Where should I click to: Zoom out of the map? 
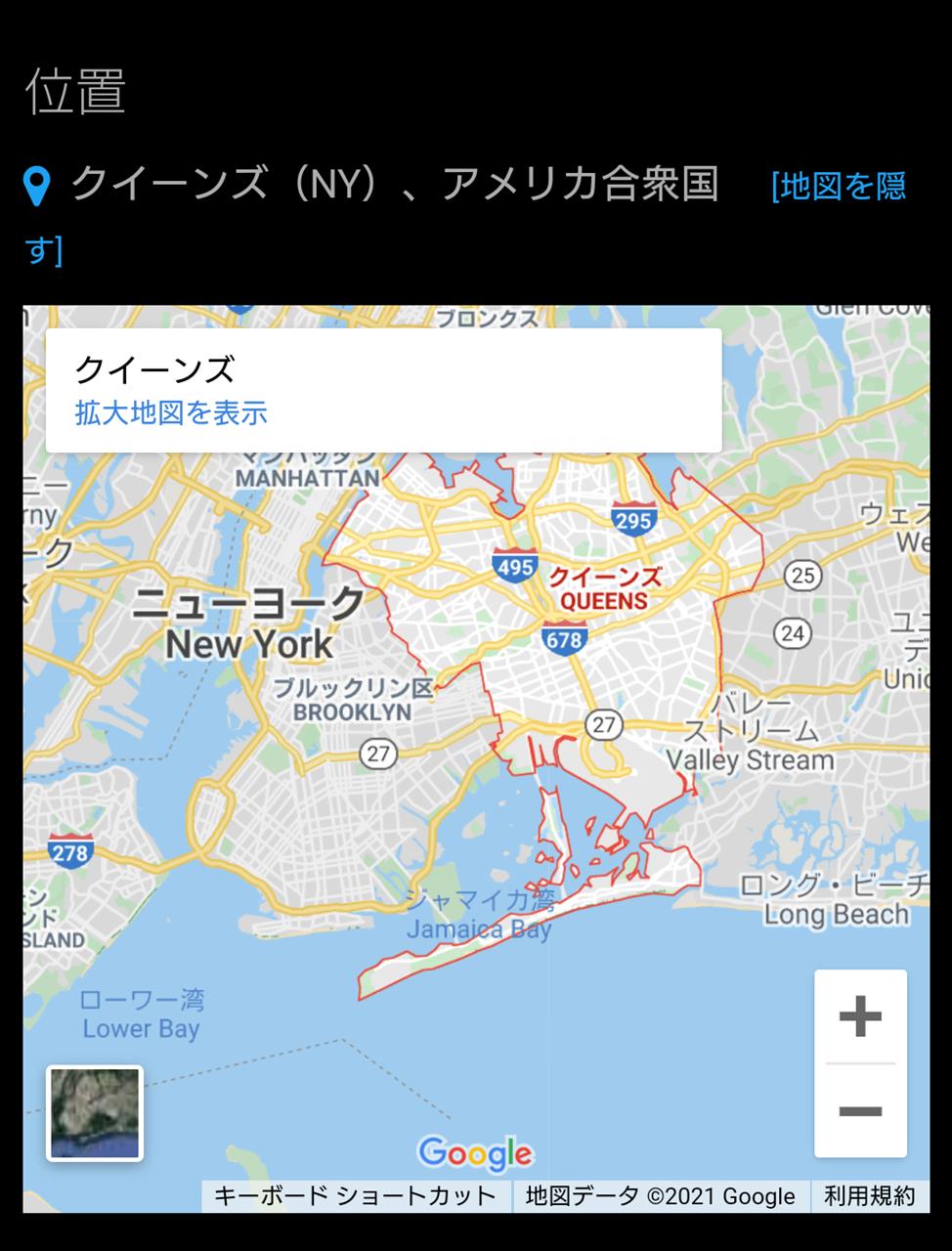[x=860, y=1111]
